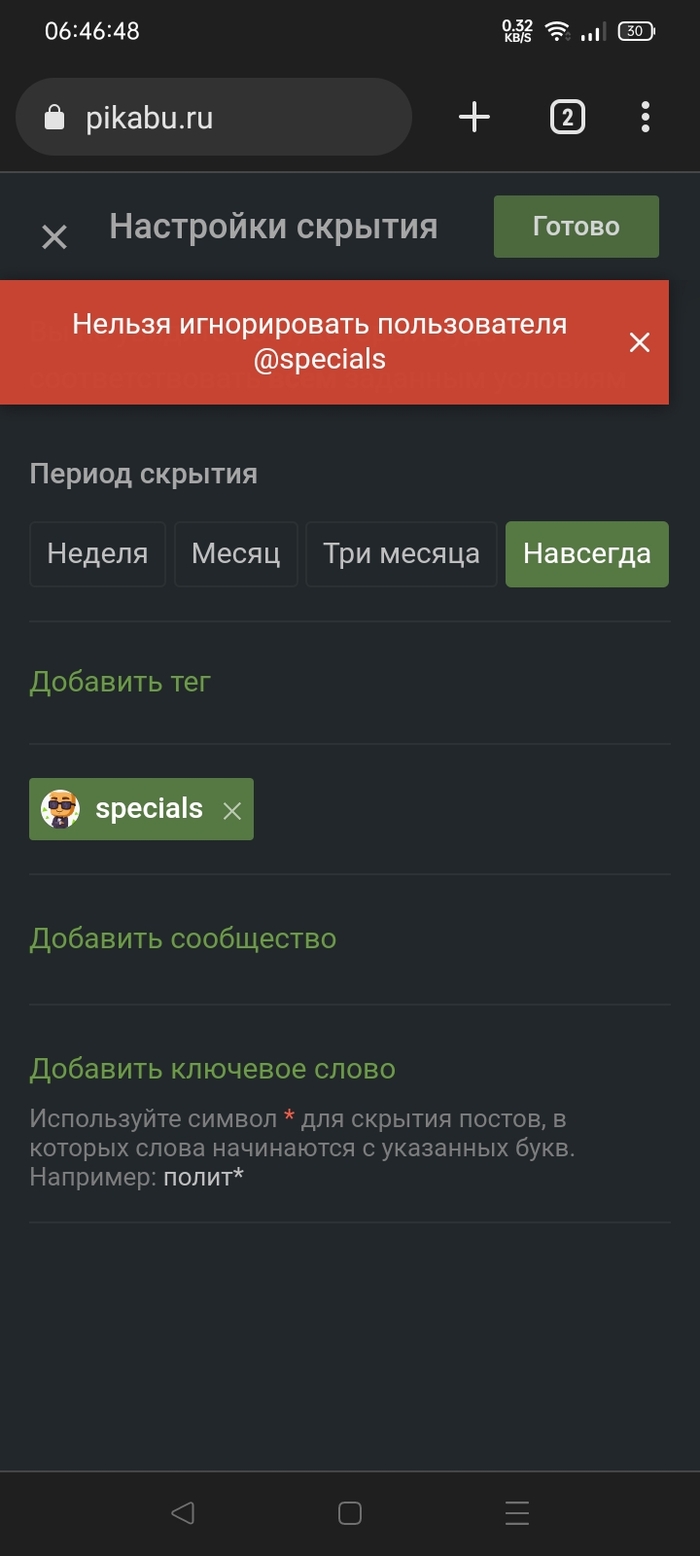700x1556 pixels.
Task: Tap the Добавить тег link
Action: click(x=120, y=682)
